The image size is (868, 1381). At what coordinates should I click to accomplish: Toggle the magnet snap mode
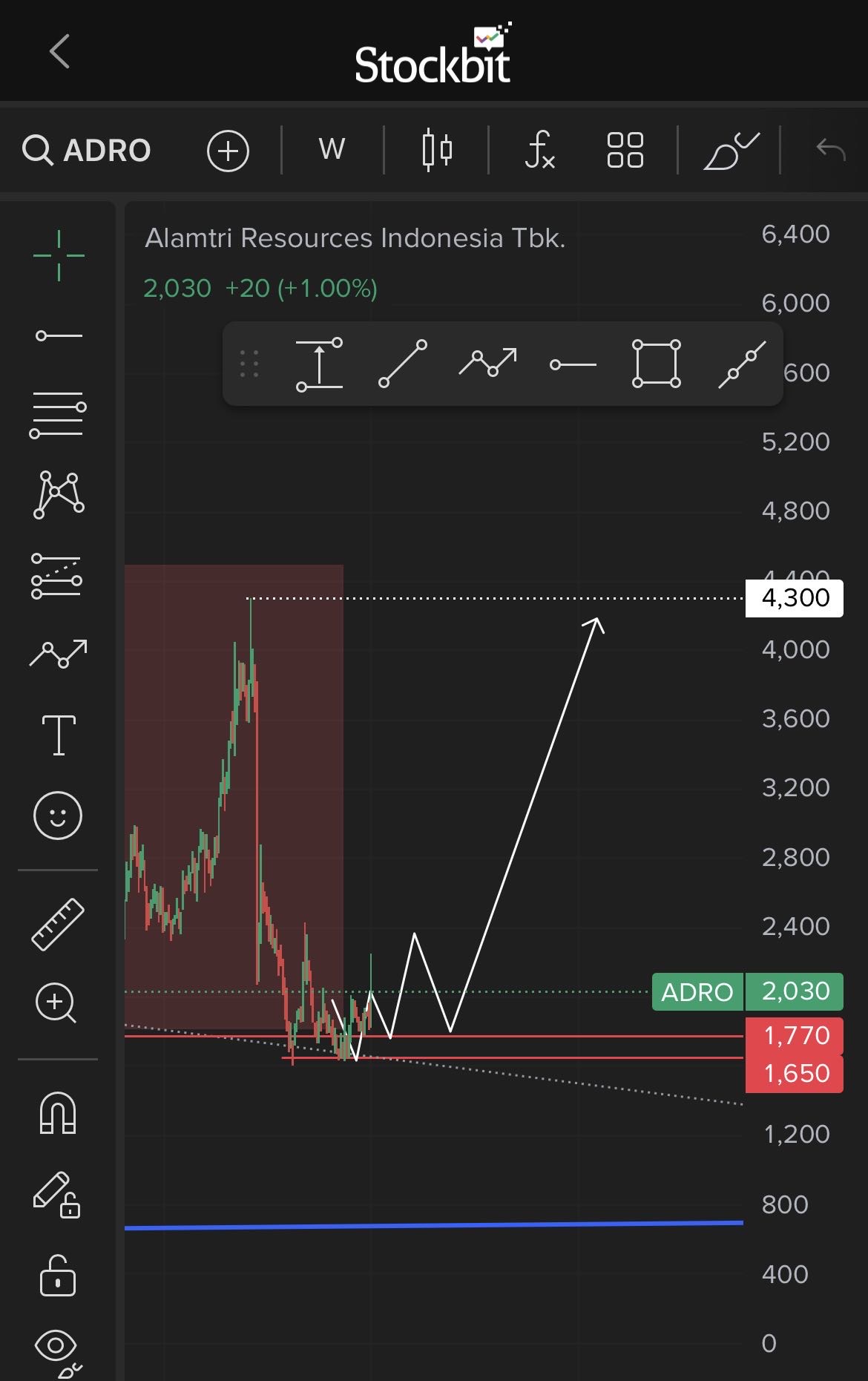(58, 1113)
